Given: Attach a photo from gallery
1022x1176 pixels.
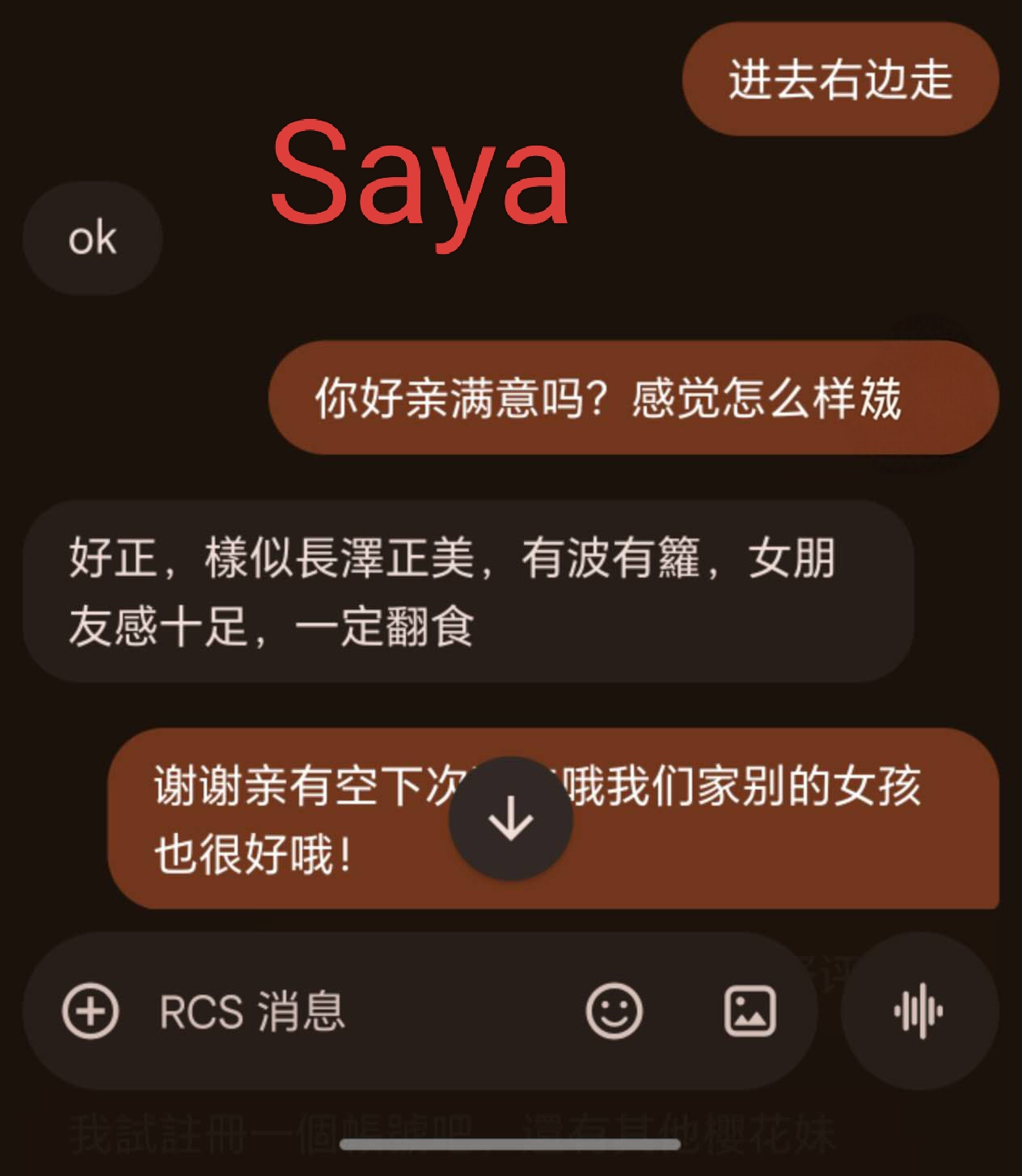Looking at the screenshot, I should [750, 1011].
